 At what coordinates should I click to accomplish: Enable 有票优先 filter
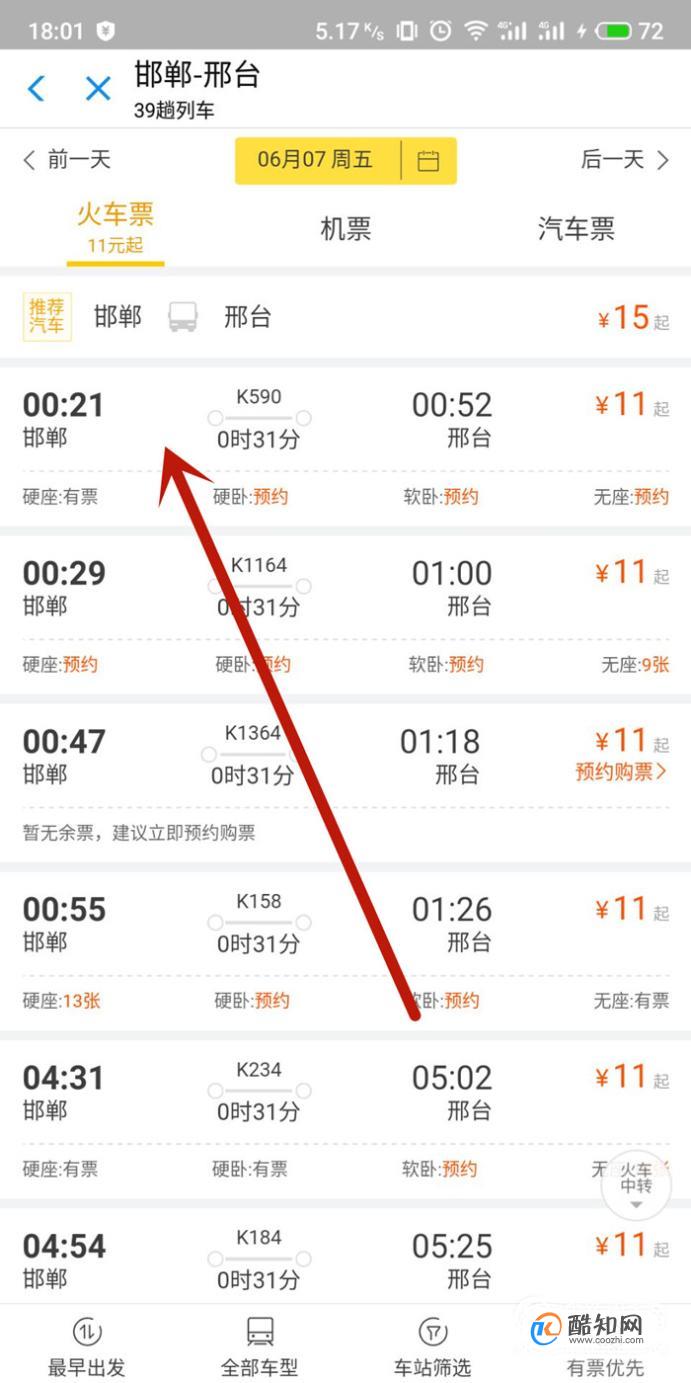(x=605, y=1345)
